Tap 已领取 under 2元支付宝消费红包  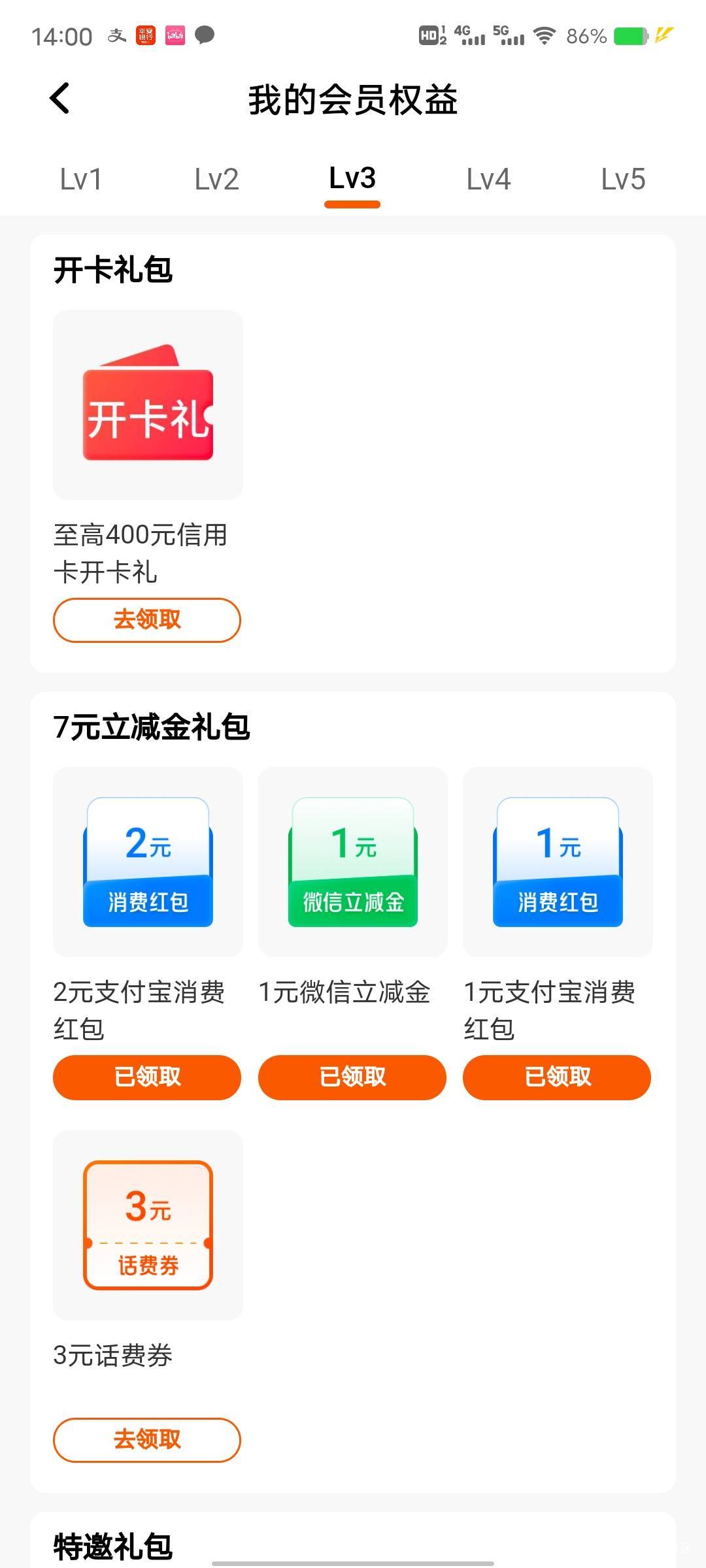[x=147, y=1077]
